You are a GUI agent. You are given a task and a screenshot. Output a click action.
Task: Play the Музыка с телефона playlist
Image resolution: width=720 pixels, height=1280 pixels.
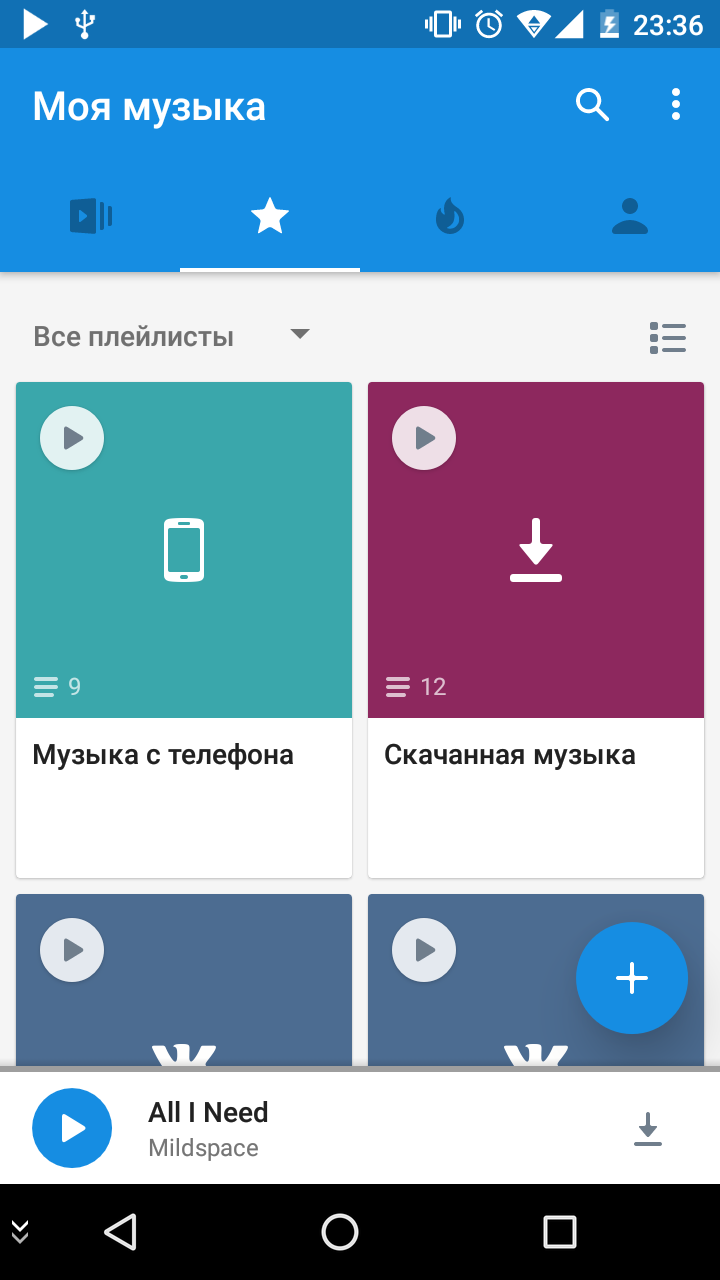pyautogui.click(x=72, y=438)
